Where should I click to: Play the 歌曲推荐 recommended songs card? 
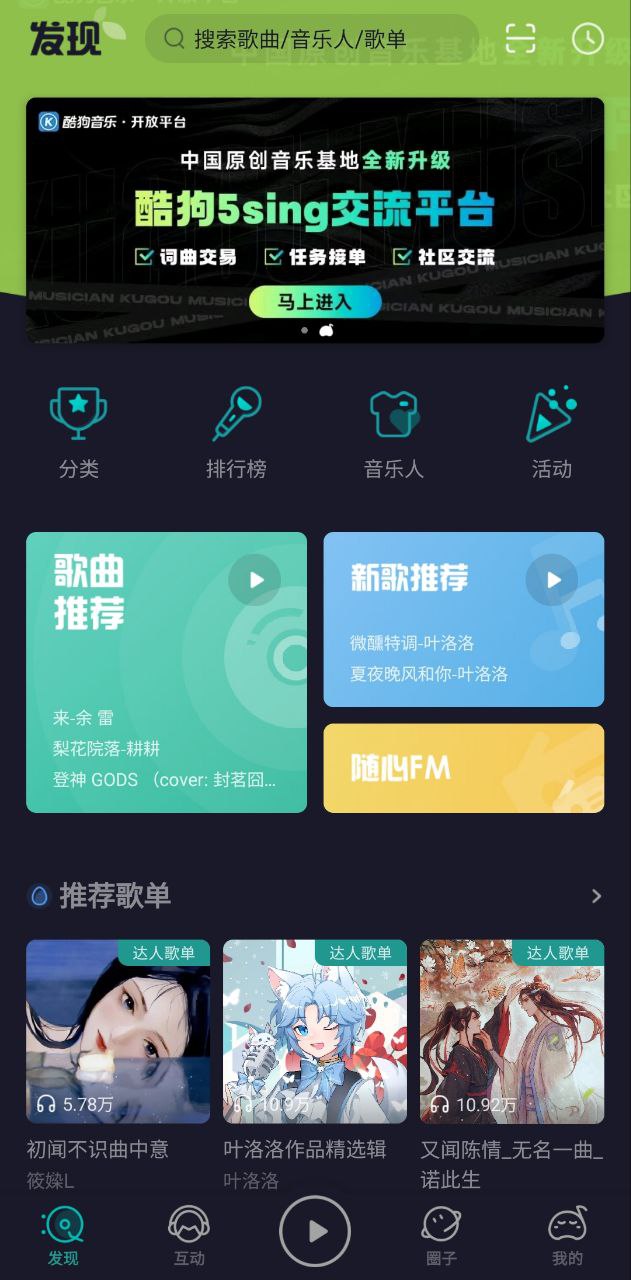click(x=255, y=580)
